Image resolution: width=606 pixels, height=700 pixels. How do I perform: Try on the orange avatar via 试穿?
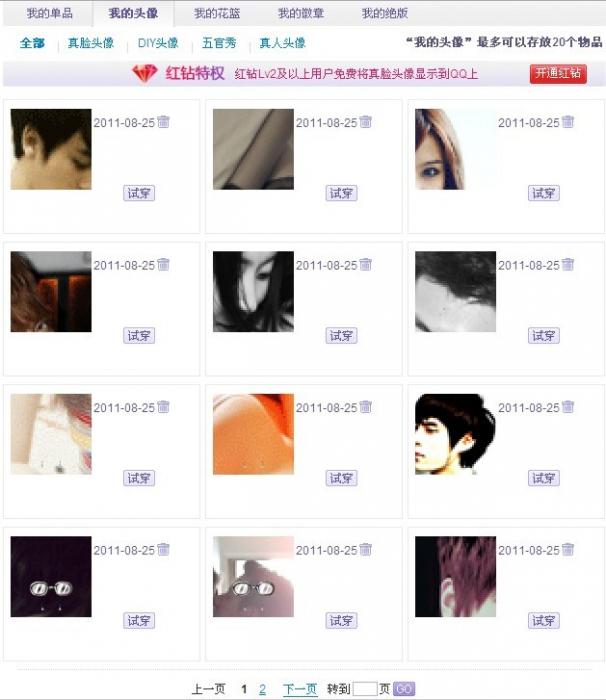pyautogui.click(x=341, y=478)
